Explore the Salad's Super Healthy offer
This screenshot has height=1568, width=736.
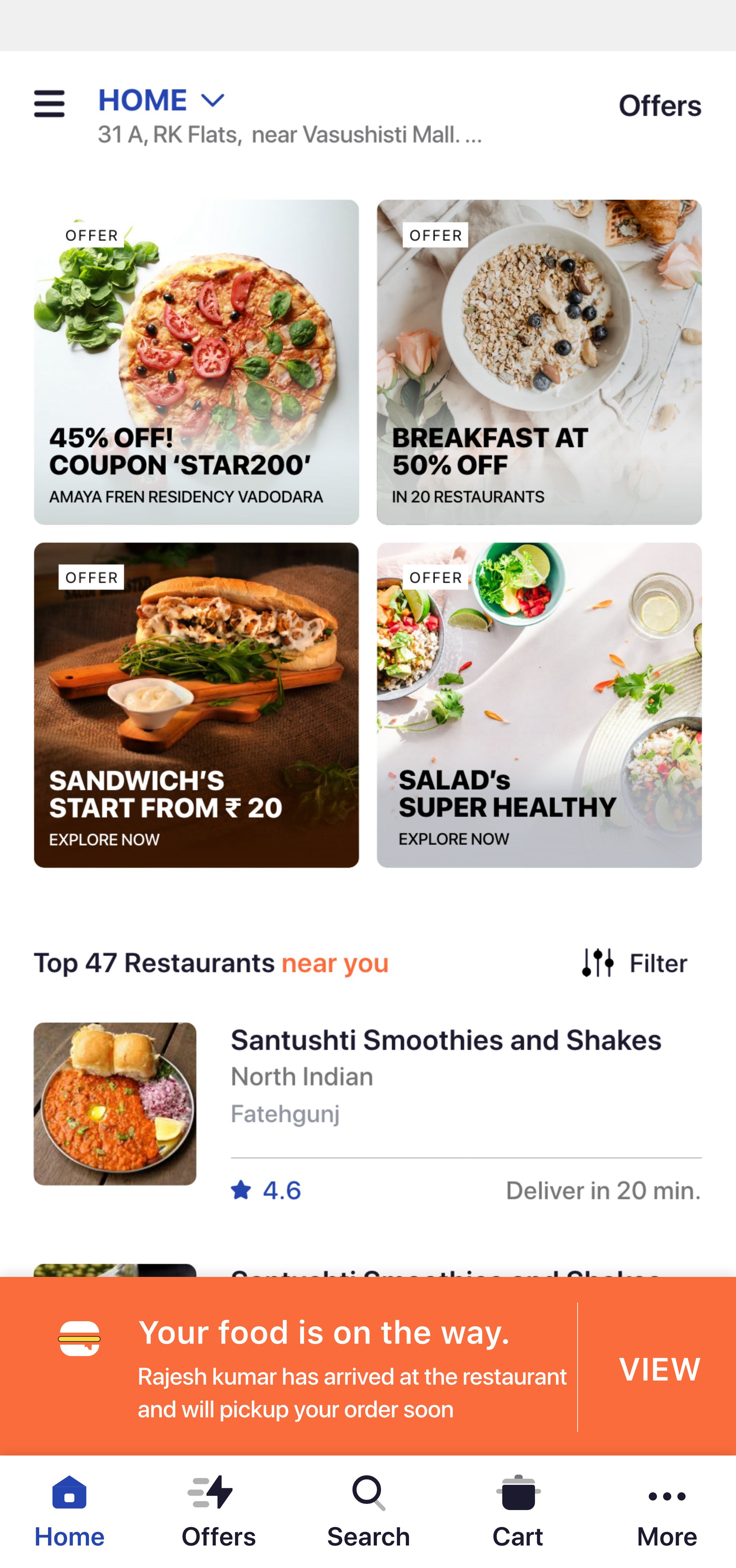(x=538, y=705)
